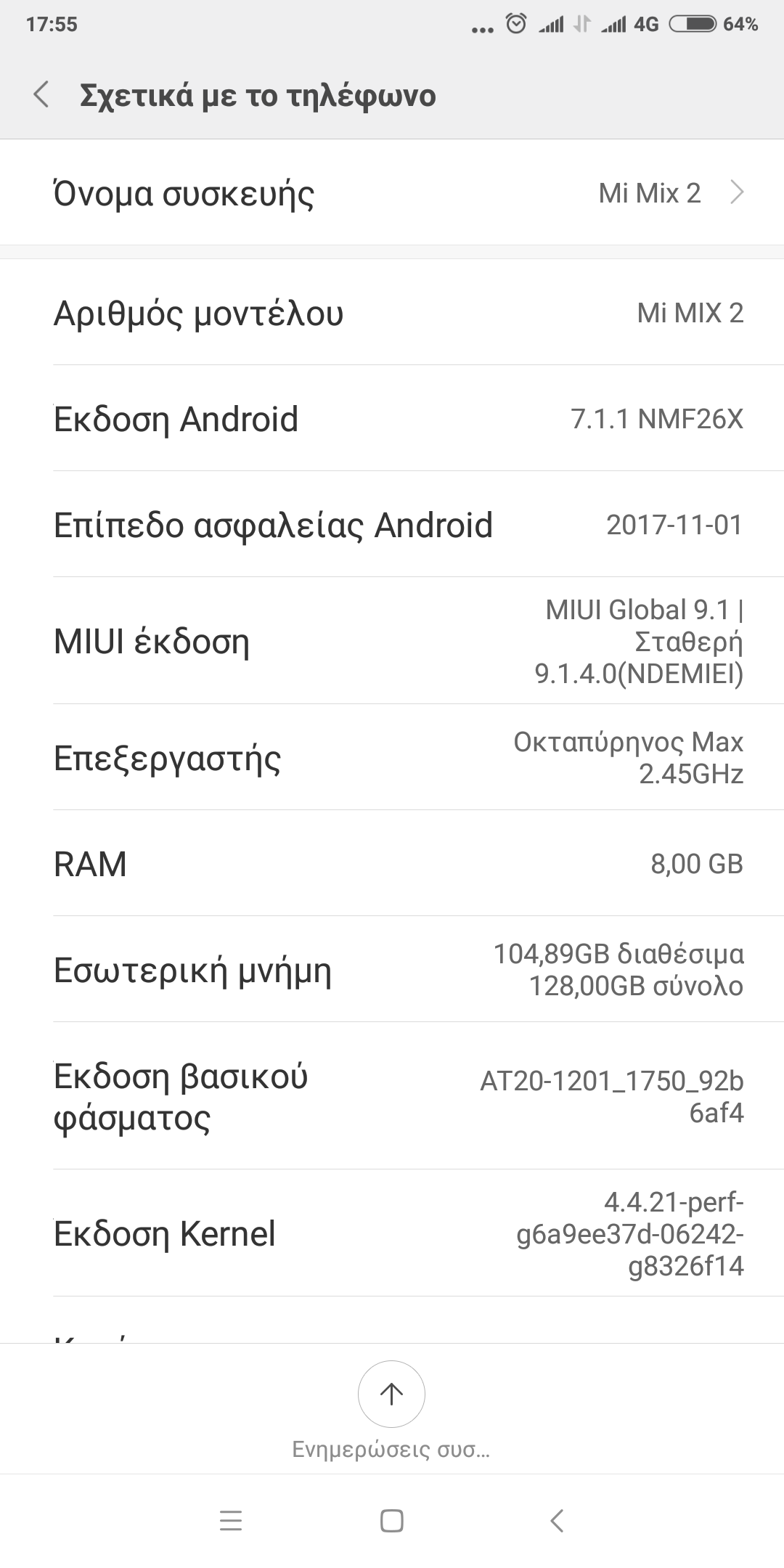Tap the Εκδοση Kernel row
784x1568 pixels.
392,1233
